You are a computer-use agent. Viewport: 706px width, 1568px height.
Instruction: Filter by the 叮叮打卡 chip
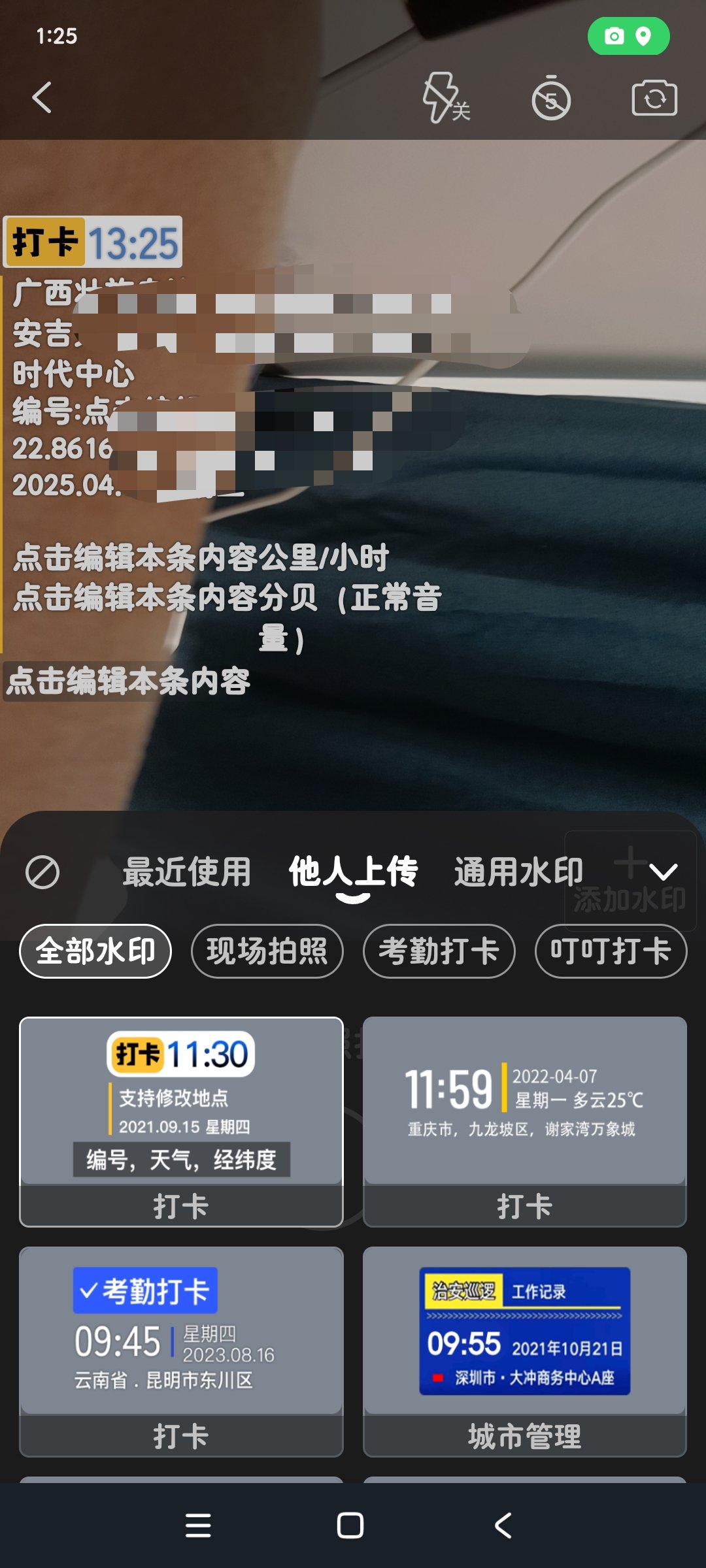click(x=611, y=951)
